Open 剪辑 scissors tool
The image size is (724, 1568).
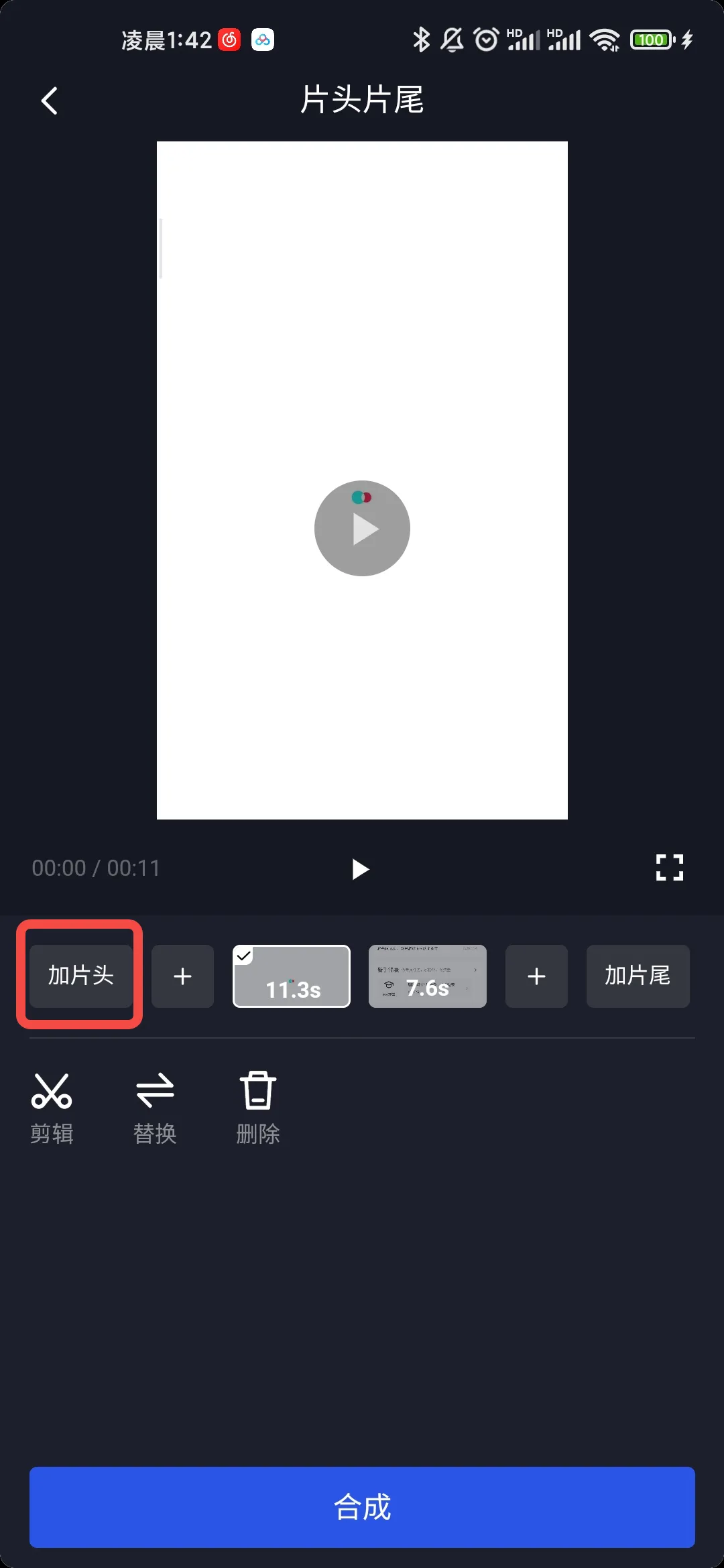[52, 1108]
